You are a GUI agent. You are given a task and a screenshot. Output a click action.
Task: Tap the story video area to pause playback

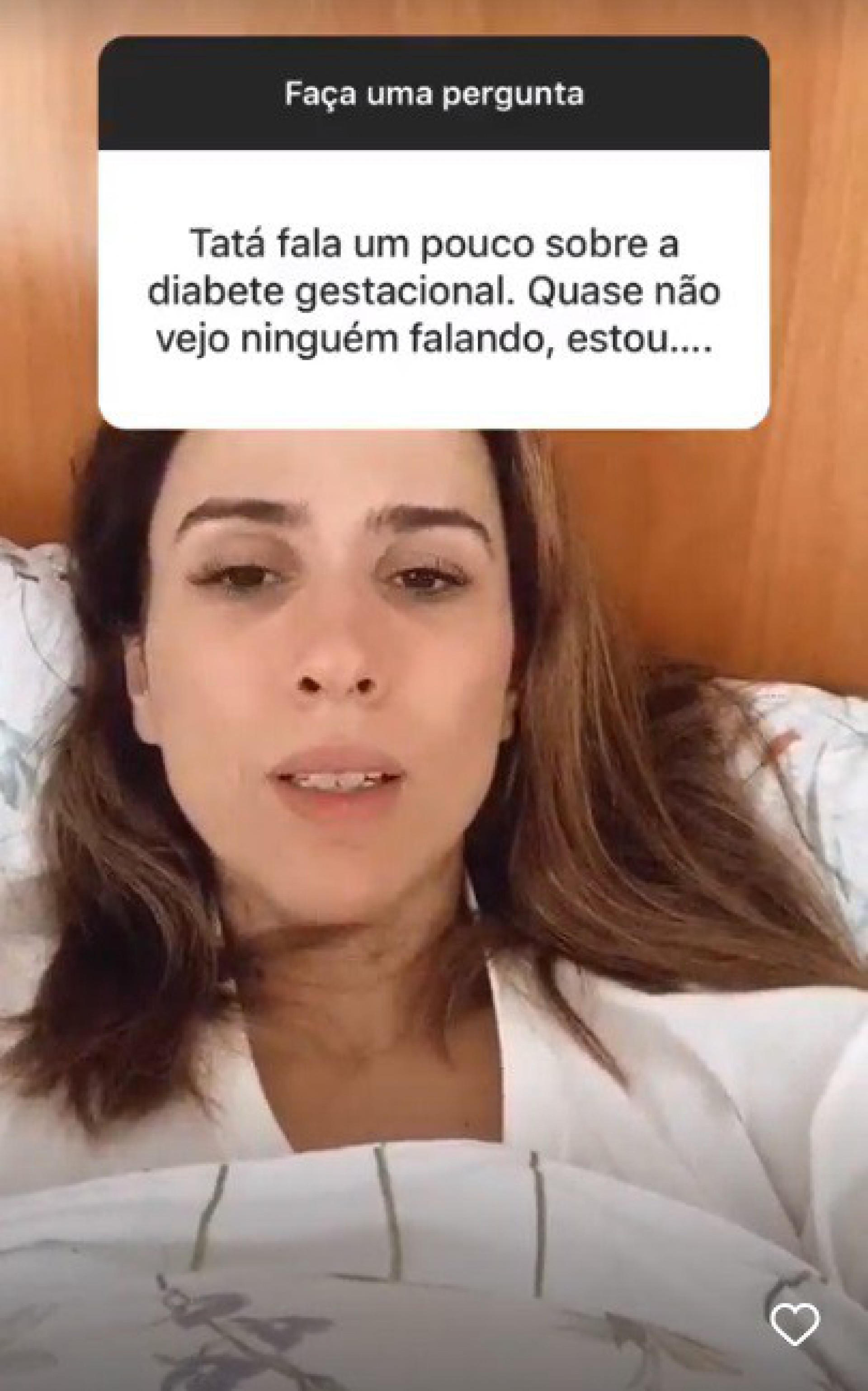(434, 861)
